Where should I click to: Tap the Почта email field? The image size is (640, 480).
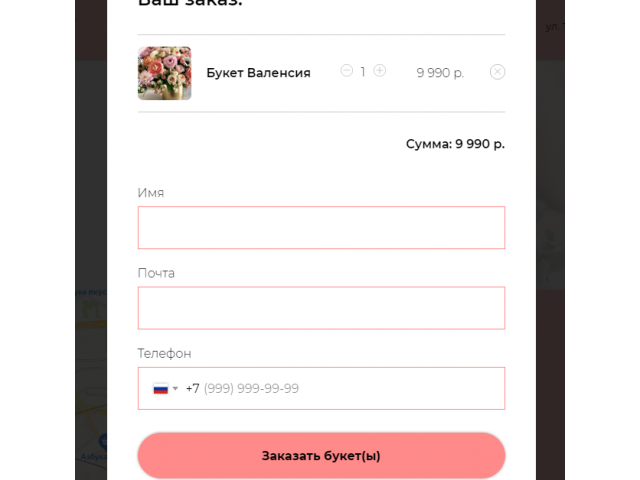pos(321,308)
